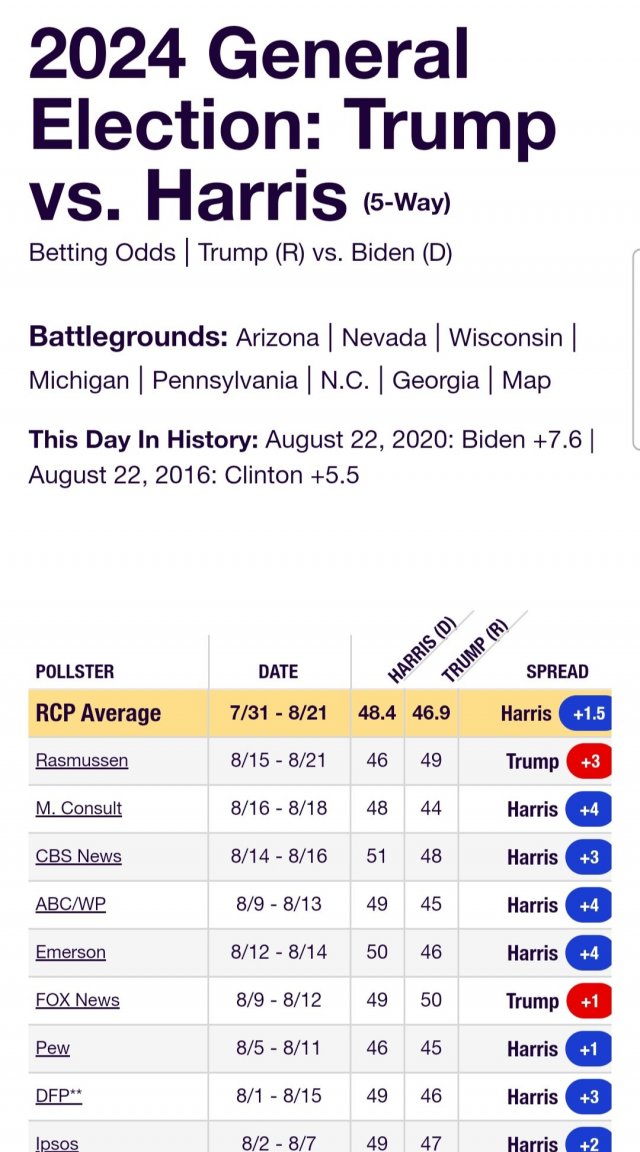The image size is (640, 1152).
Task: Open the battleground Map link
Action: pos(526,381)
